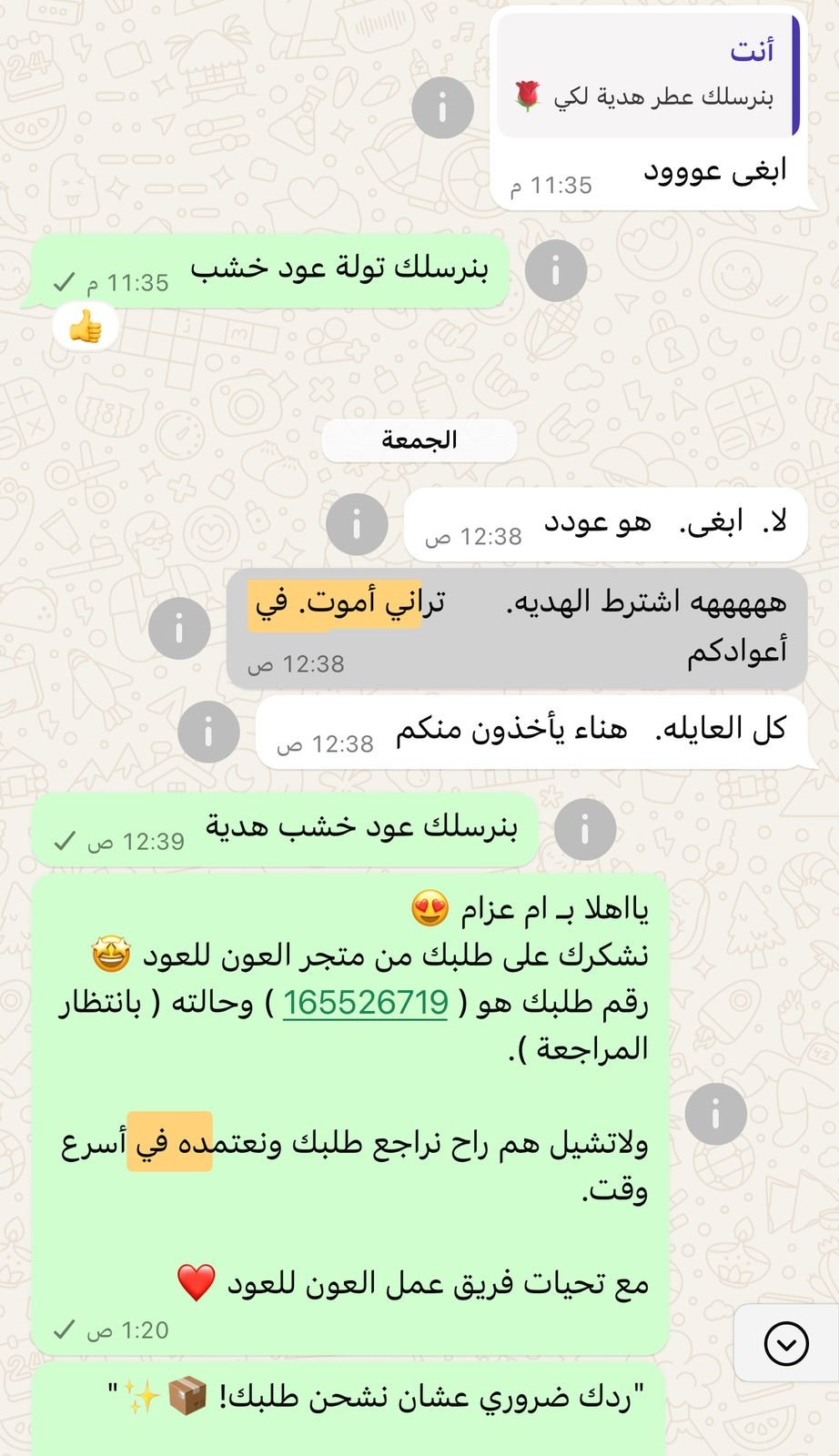Open info icon next to 'بنرسلك عود خشب هدية'
Viewport: 839px width, 1456px height.
click(x=585, y=829)
